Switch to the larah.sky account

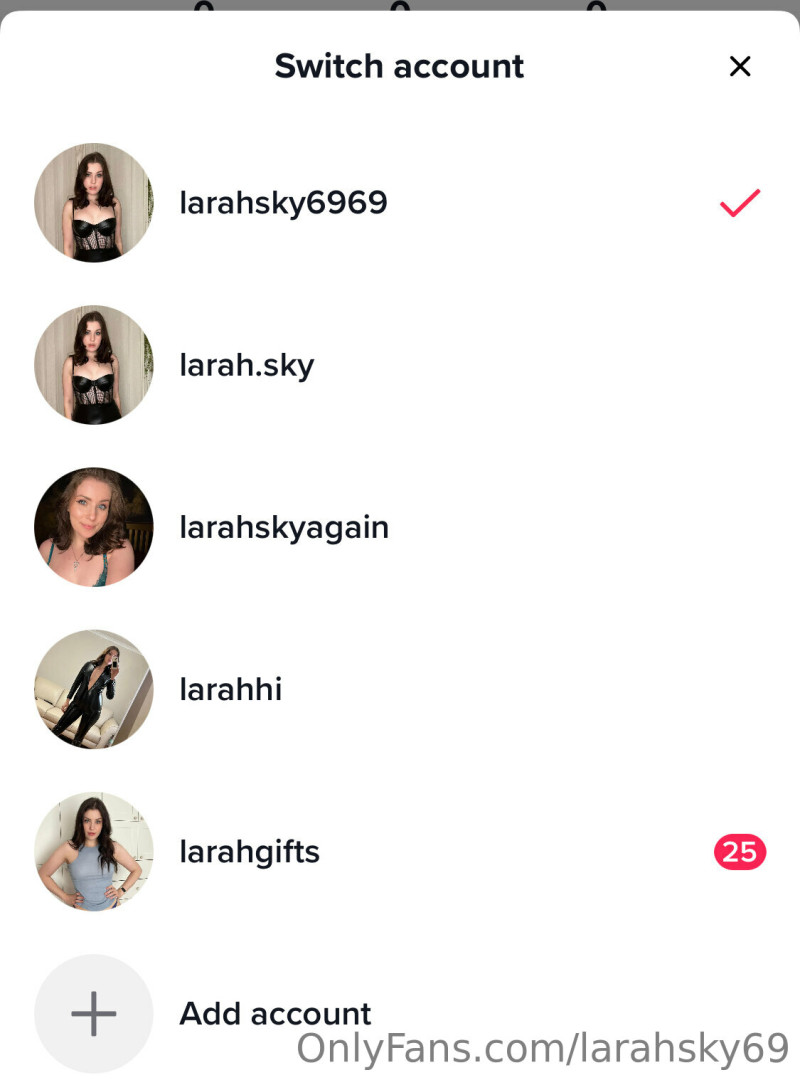[x=246, y=365]
